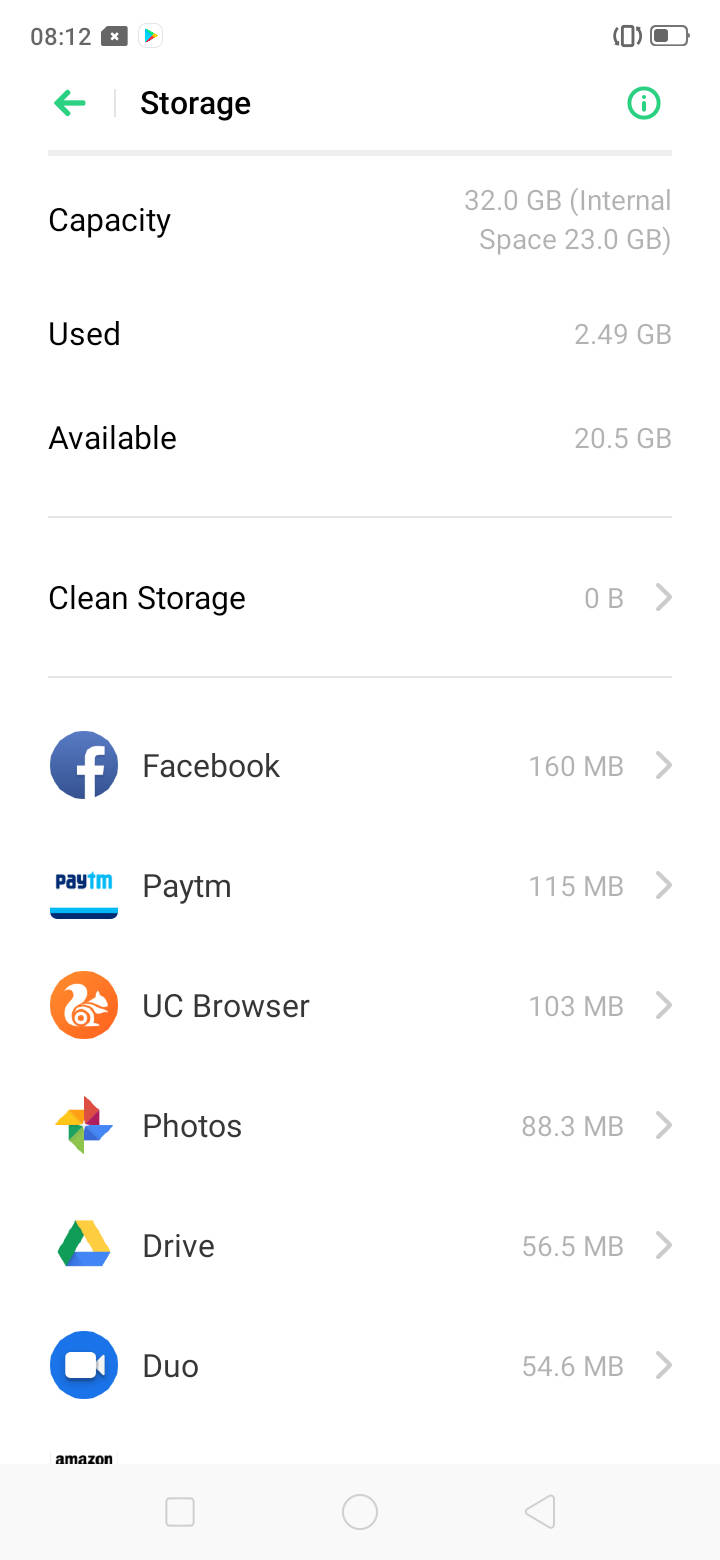View Paytm storage usage
The image size is (720, 1560).
pos(360,886)
